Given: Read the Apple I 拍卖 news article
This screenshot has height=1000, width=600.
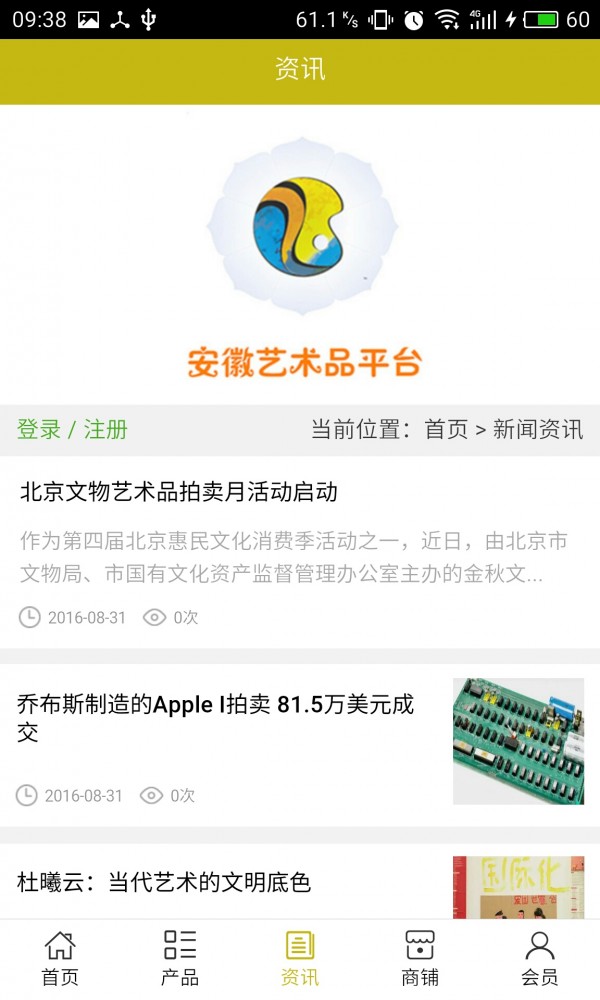Looking at the screenshot, I should (215, 718).
